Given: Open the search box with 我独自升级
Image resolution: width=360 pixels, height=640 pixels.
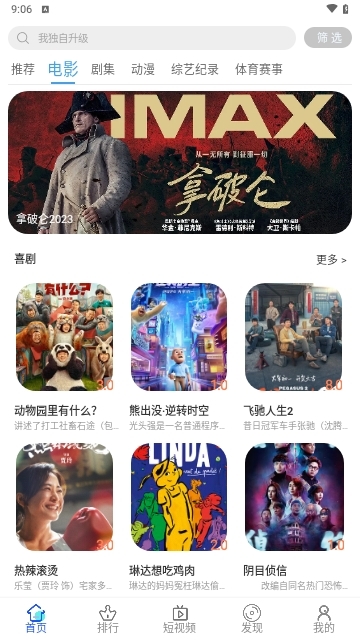Looking at the screenshot, I should (x=152, y=38).
